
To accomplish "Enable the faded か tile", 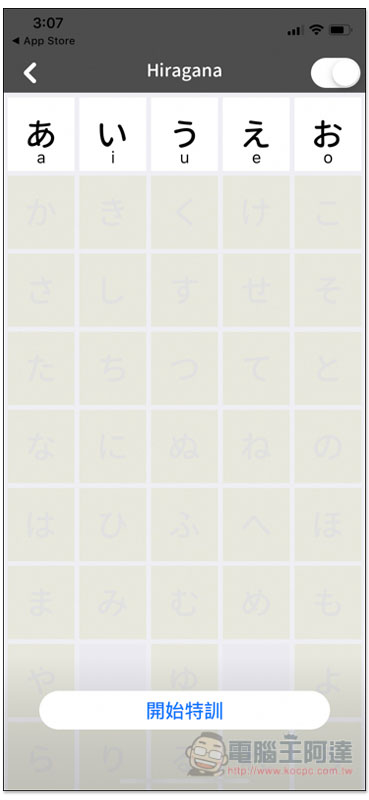I will (41, 213).
